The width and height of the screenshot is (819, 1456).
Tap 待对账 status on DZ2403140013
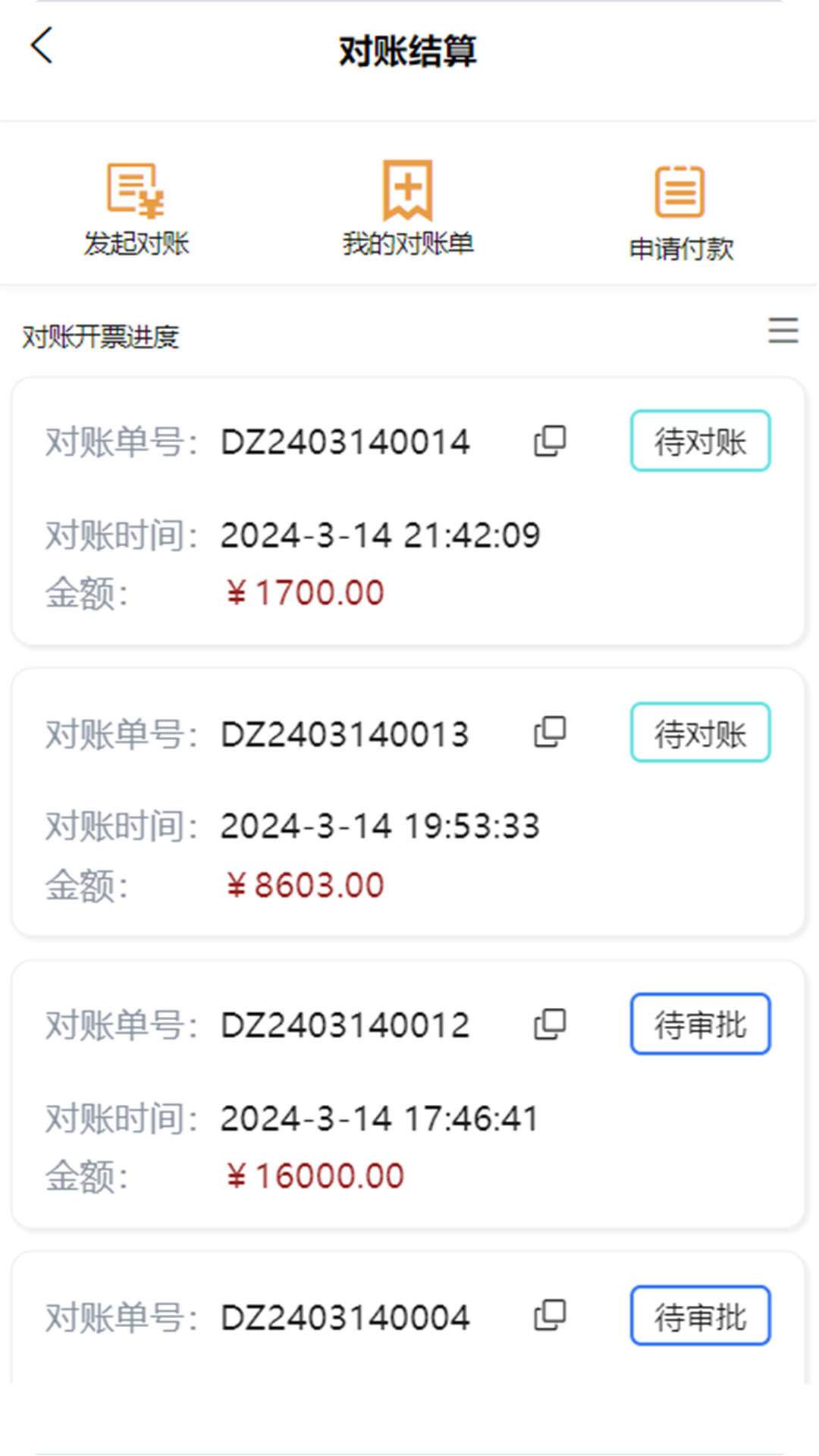[x=700, y=733]
